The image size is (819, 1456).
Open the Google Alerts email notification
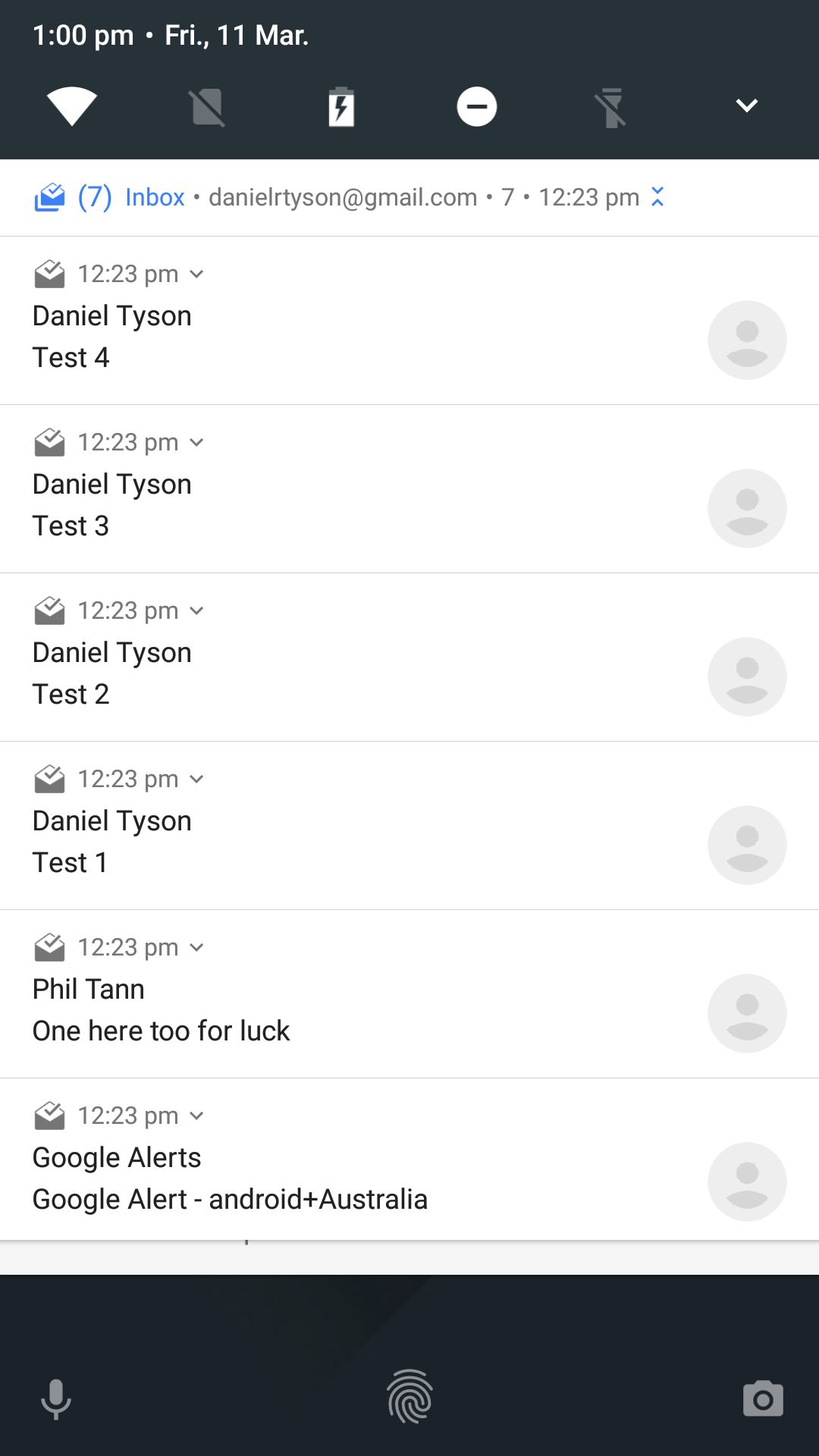(409, 1159)
